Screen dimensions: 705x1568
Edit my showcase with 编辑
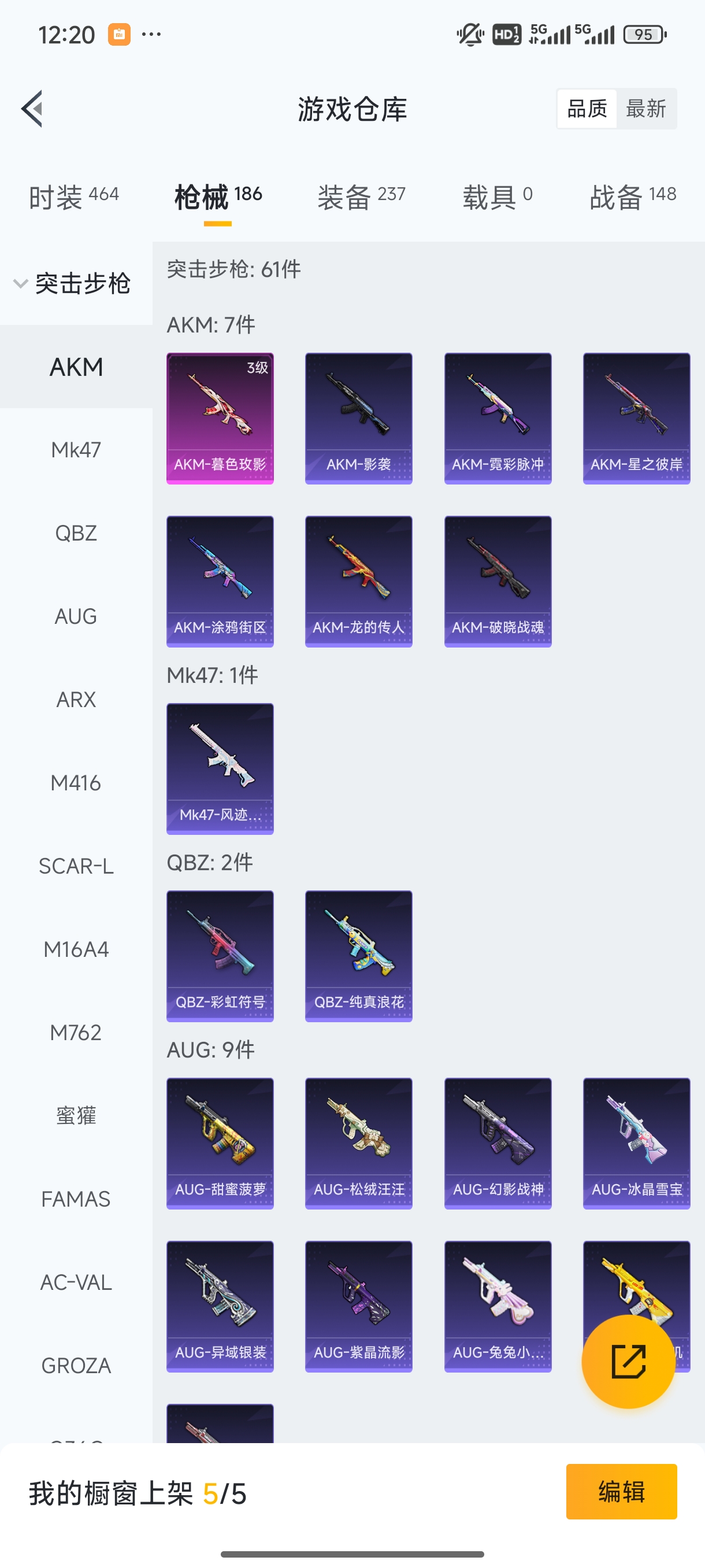pos(621,1491)
